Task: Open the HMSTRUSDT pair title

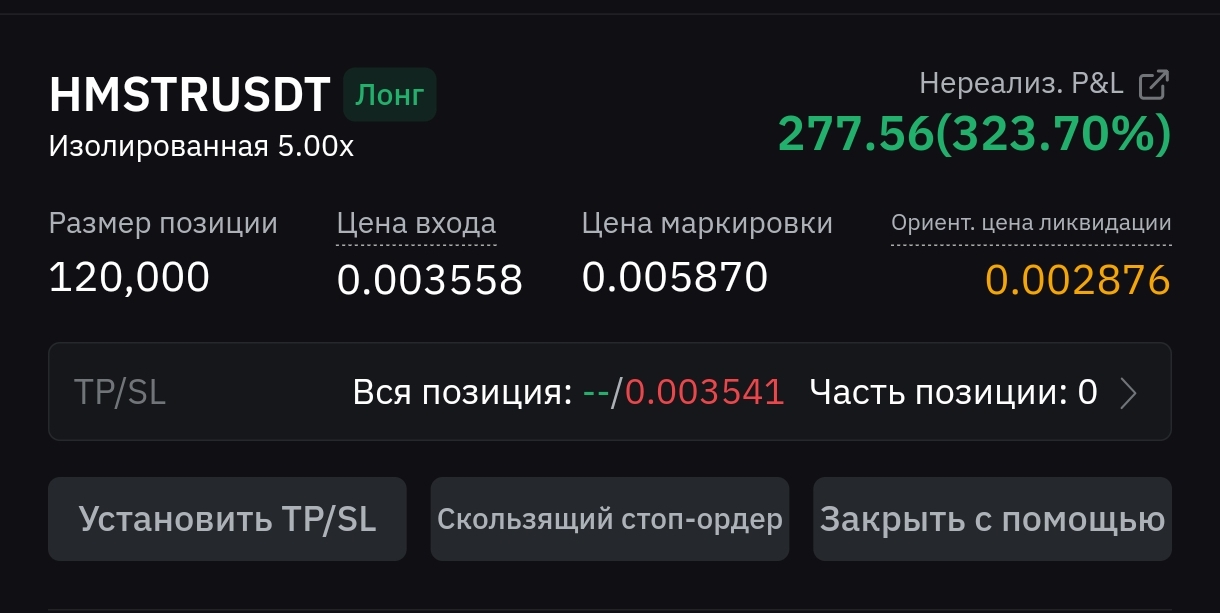Action: click(x=189, y=95)
